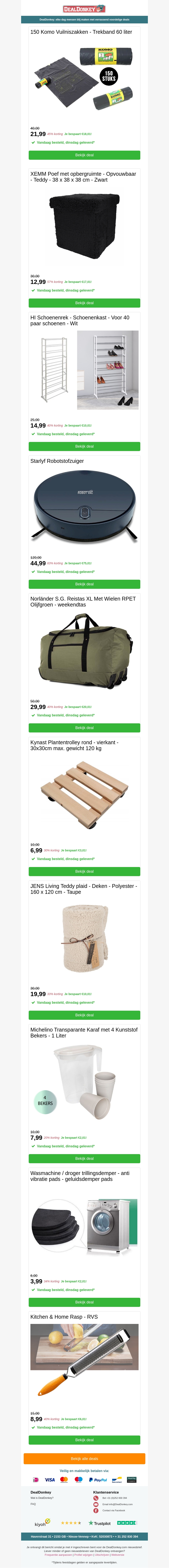View the Kynast Plantentrolley deal
169x1568 pixels.
(84, 871)
